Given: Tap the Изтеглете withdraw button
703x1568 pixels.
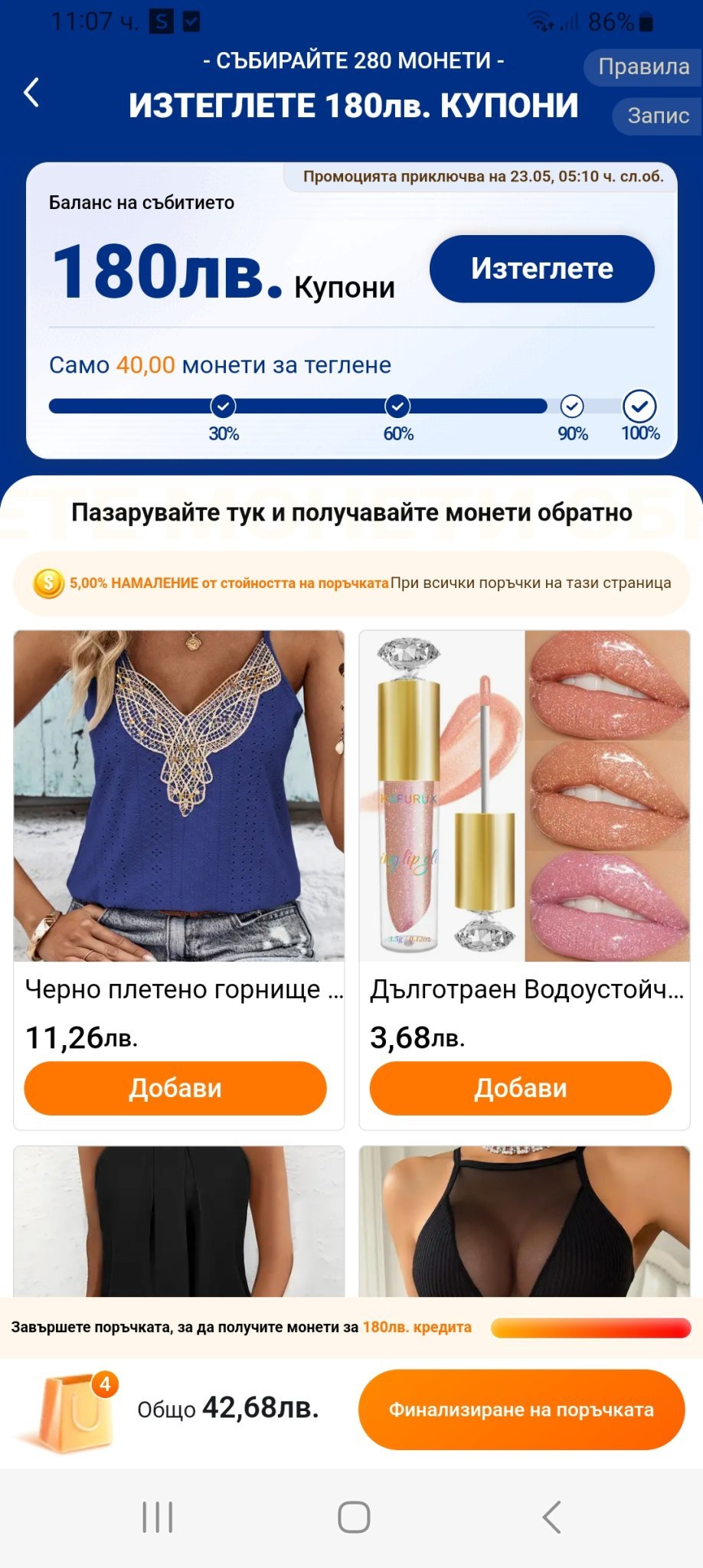Looking at the screenshot, I should point(541,269).
